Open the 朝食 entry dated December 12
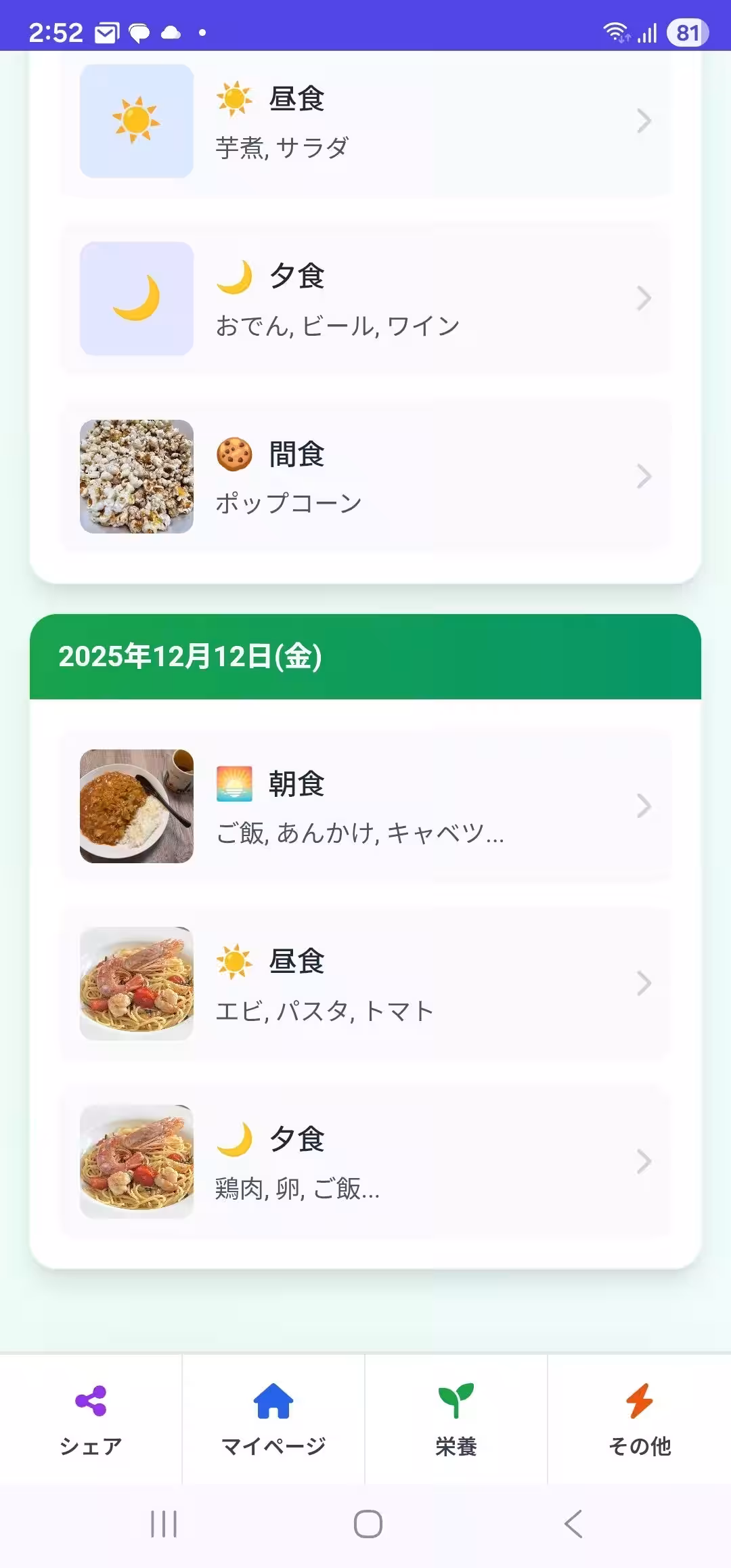The image size is (731, 1568). click(365, 806)
